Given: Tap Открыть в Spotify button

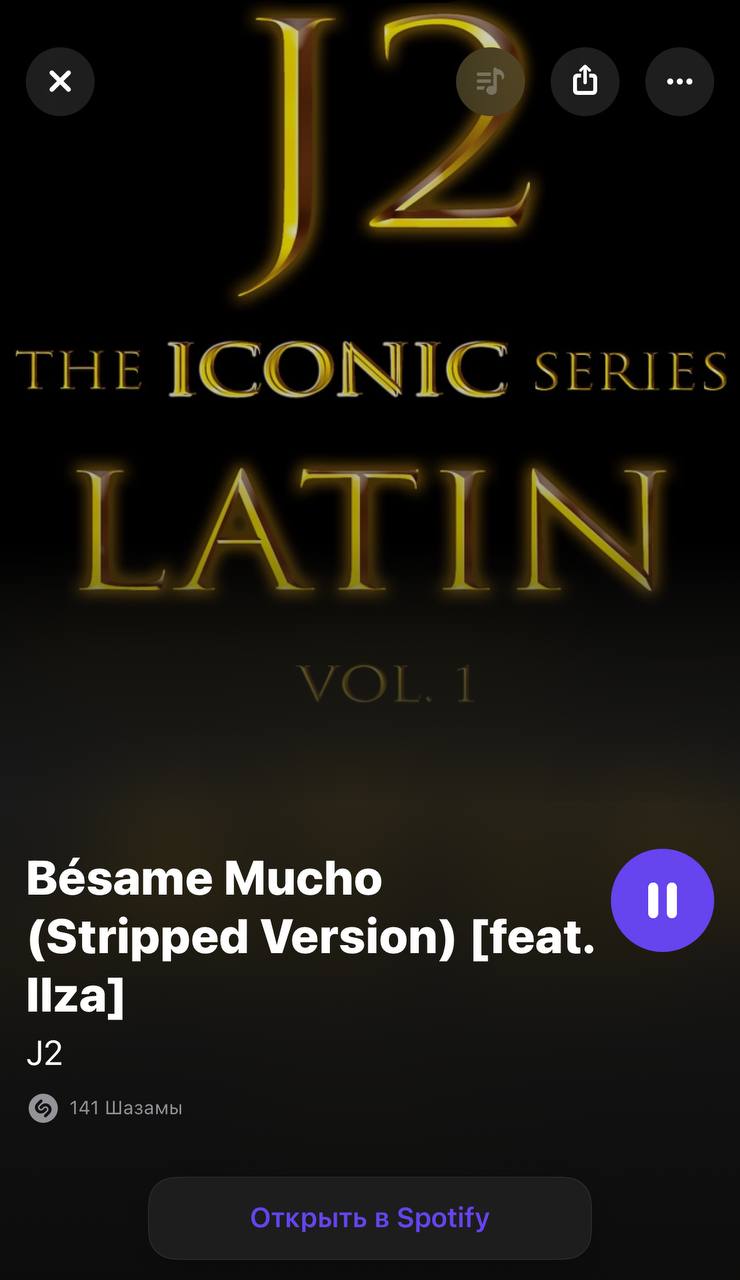Looking at the screenshot, I should pyautogui.click(x=370, y=1218).
